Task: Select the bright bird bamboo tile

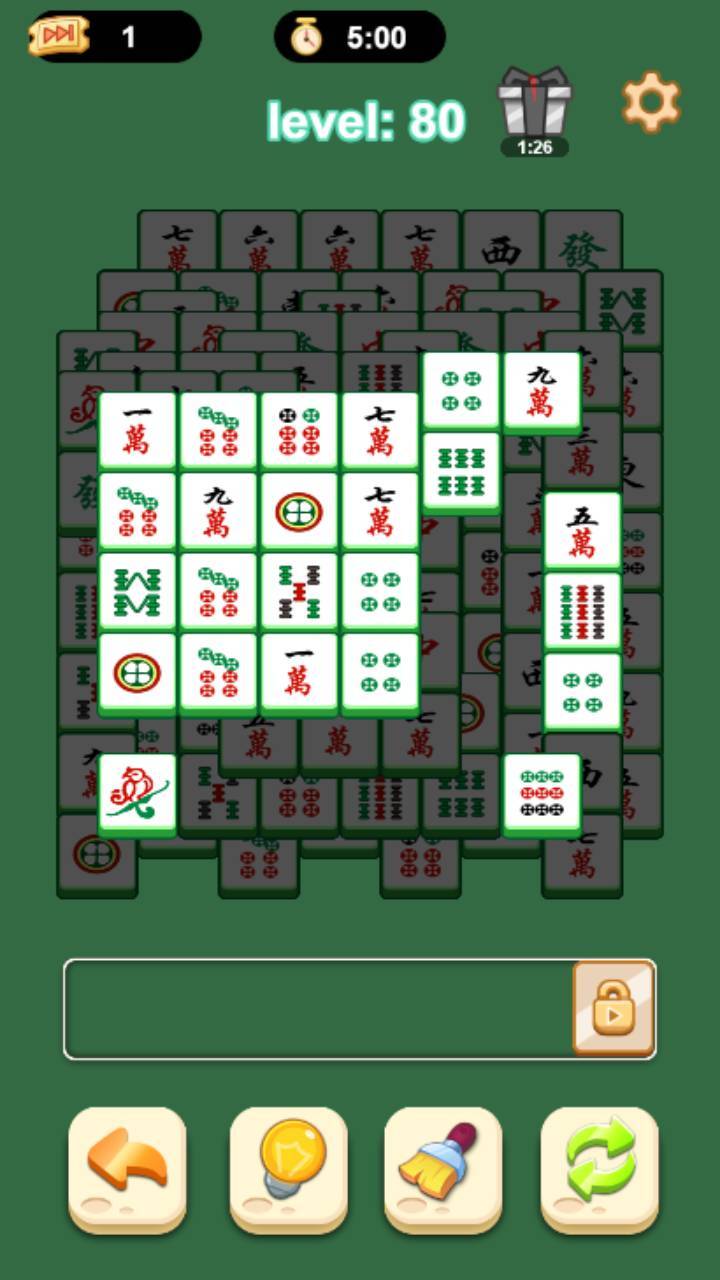Action: pos(137,794)
